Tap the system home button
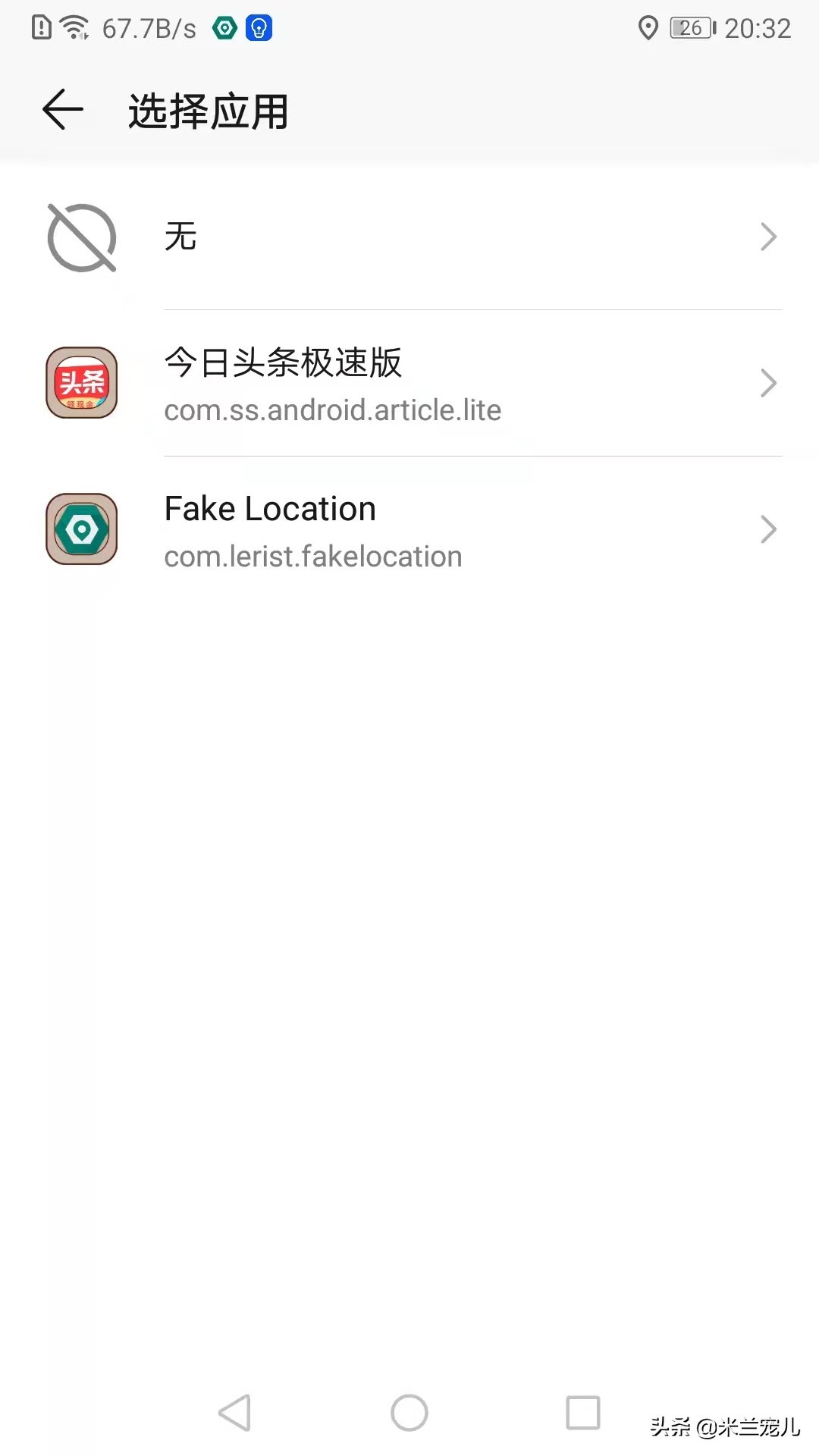This screenshot has height=1456, width=819. 409,1412
